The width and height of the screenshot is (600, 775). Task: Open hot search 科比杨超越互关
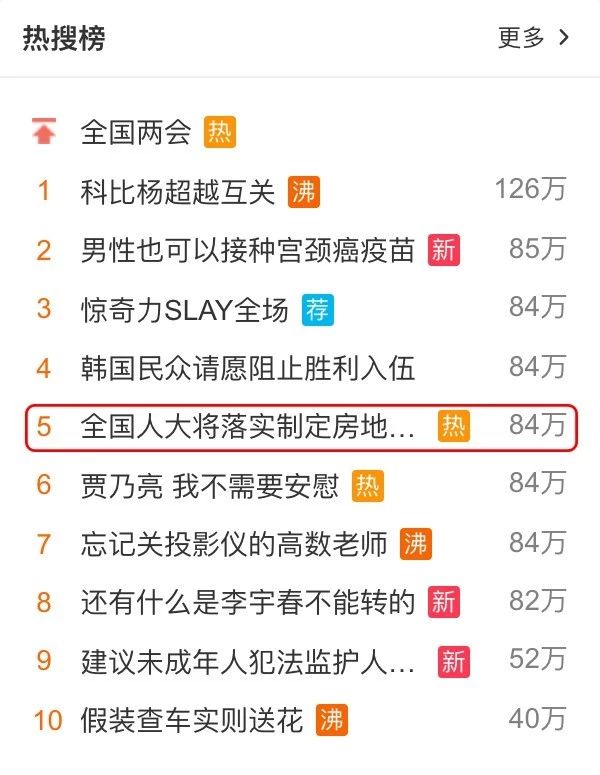click(x=177, y=191)
